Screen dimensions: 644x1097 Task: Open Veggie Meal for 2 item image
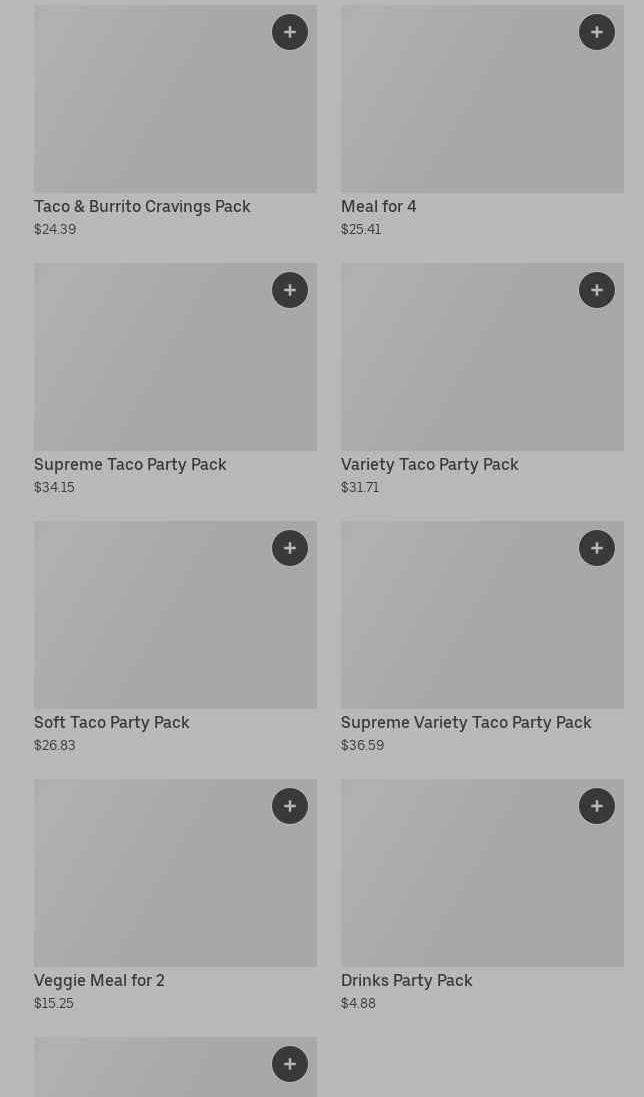pos(175,873)
